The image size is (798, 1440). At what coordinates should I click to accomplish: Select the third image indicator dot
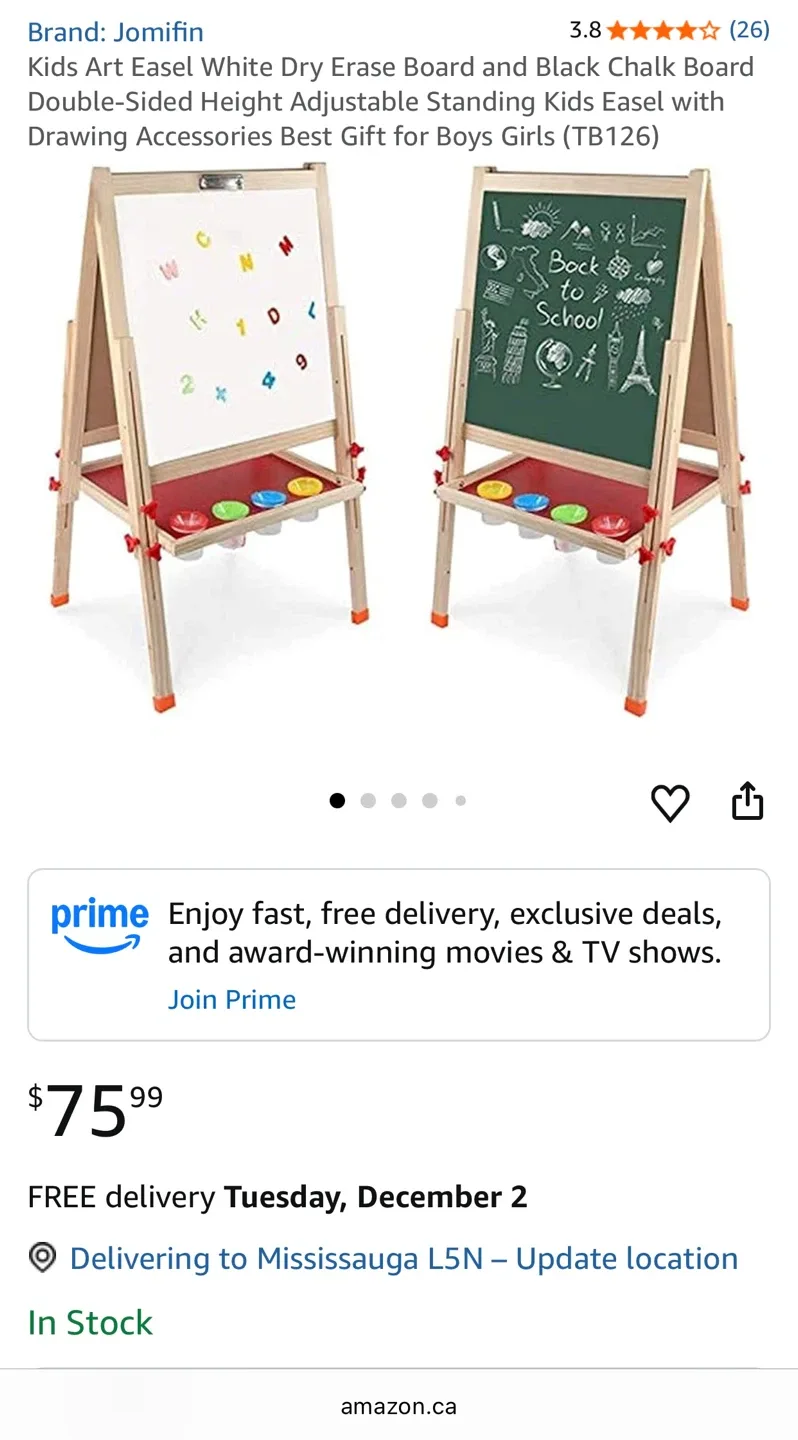pos(399,800)
